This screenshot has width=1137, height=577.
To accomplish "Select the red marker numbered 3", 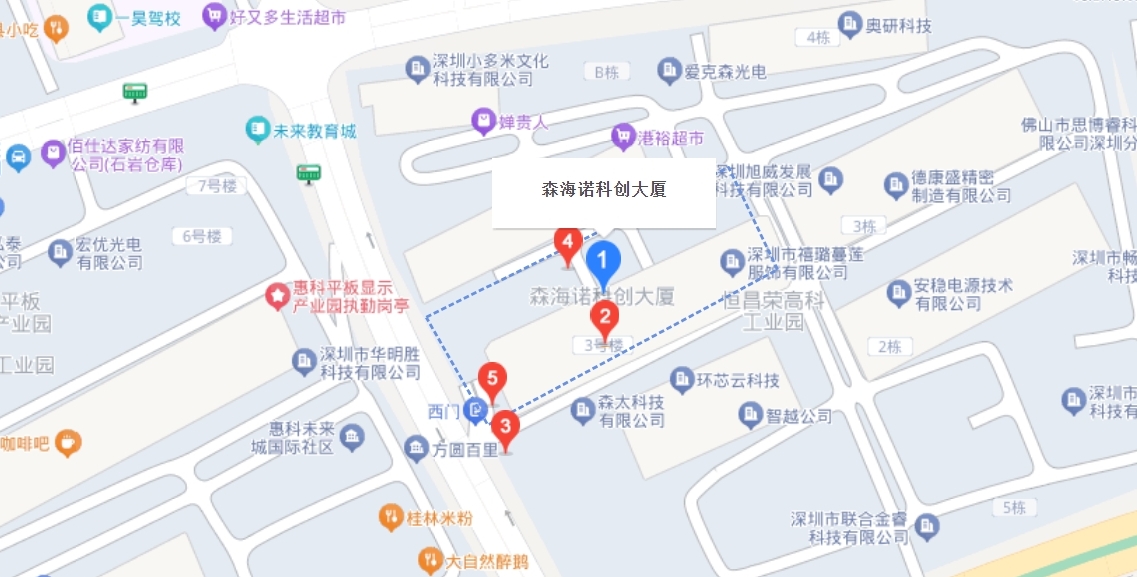I will pos(505,431).
